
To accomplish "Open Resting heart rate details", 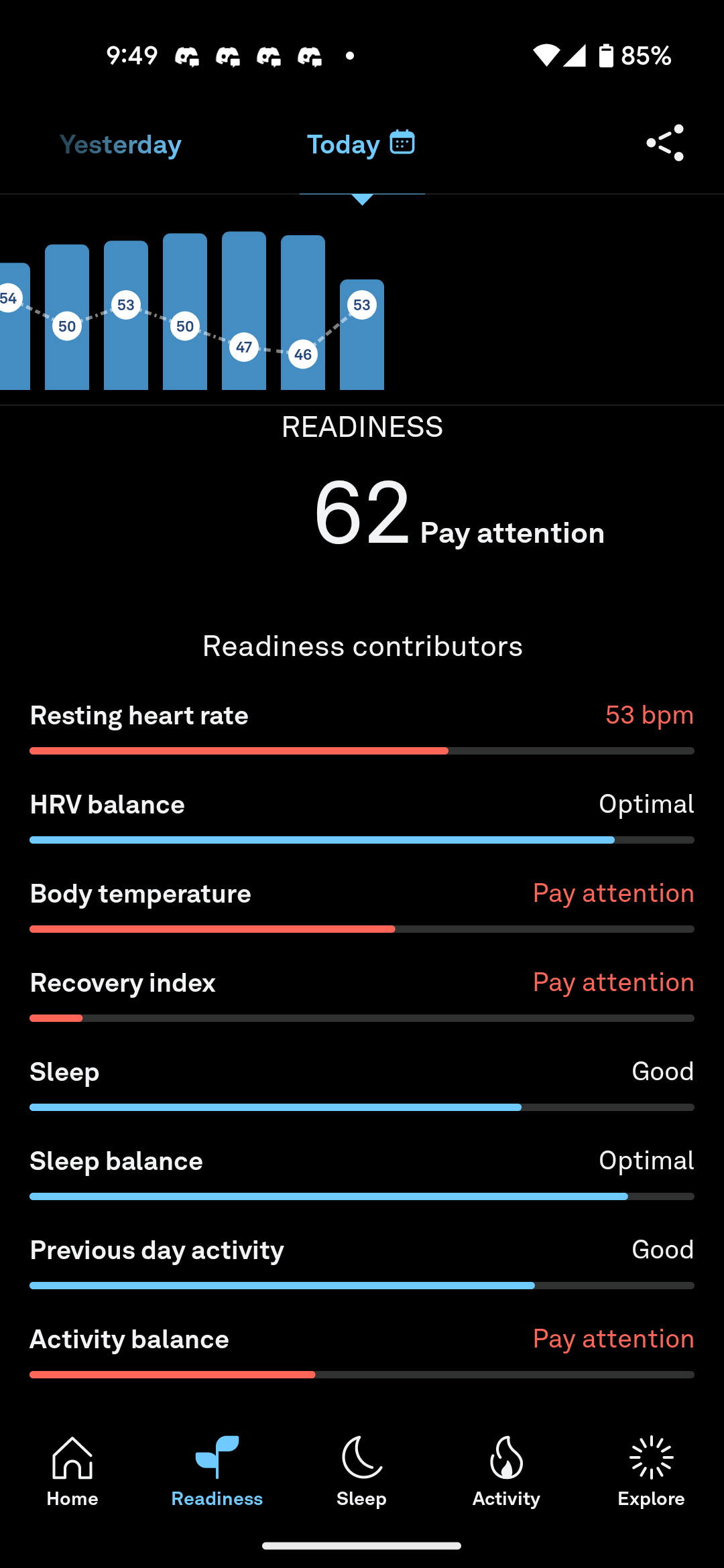I will [362, 727].
